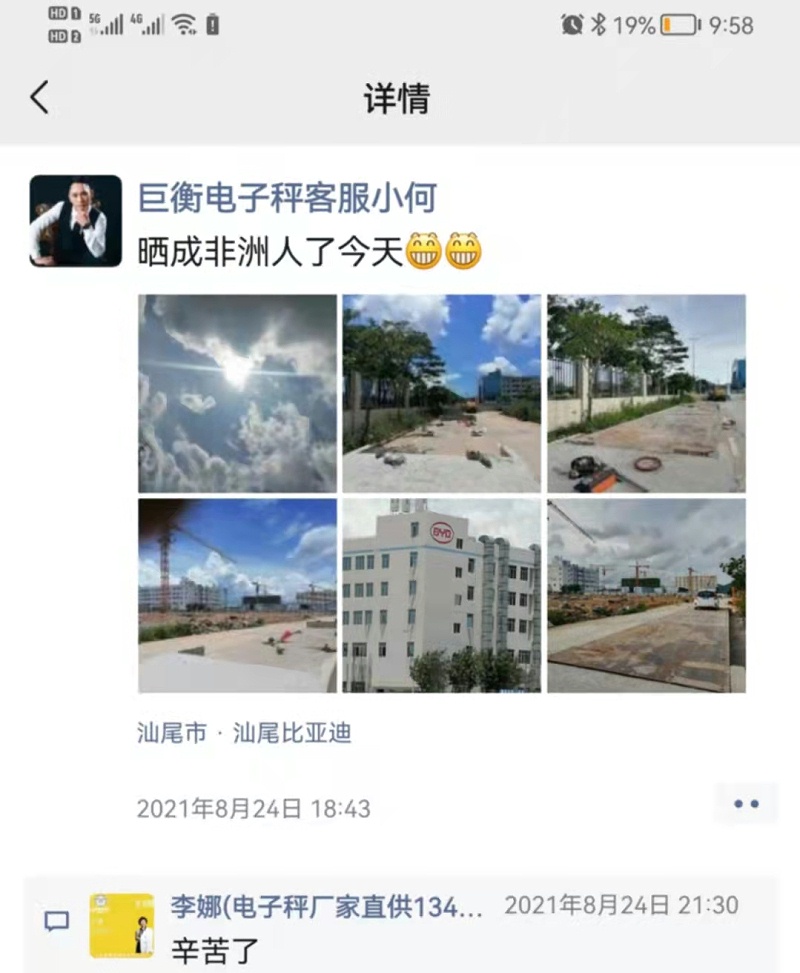Screen dimensions: 800x973
Task: Open the 巨衡电子秤客服小何 name link
Action: (x=287, y=197)
